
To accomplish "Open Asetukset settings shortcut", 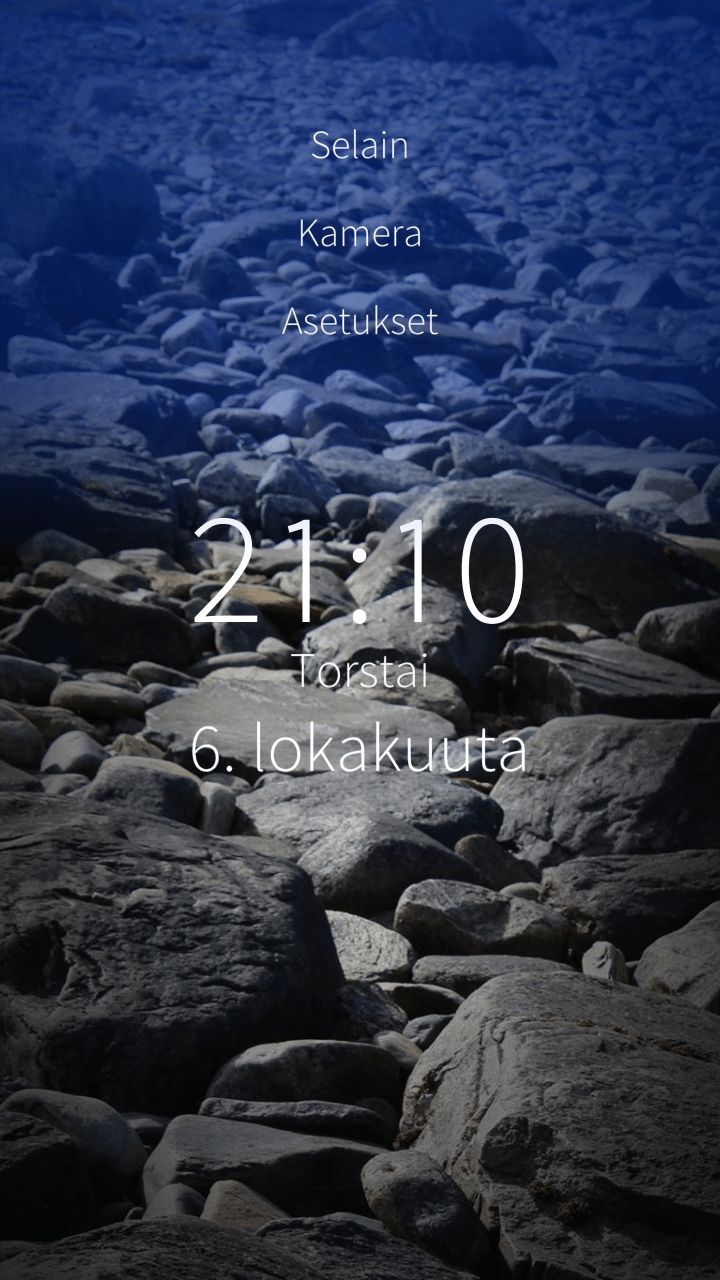I will click(359, 322).
